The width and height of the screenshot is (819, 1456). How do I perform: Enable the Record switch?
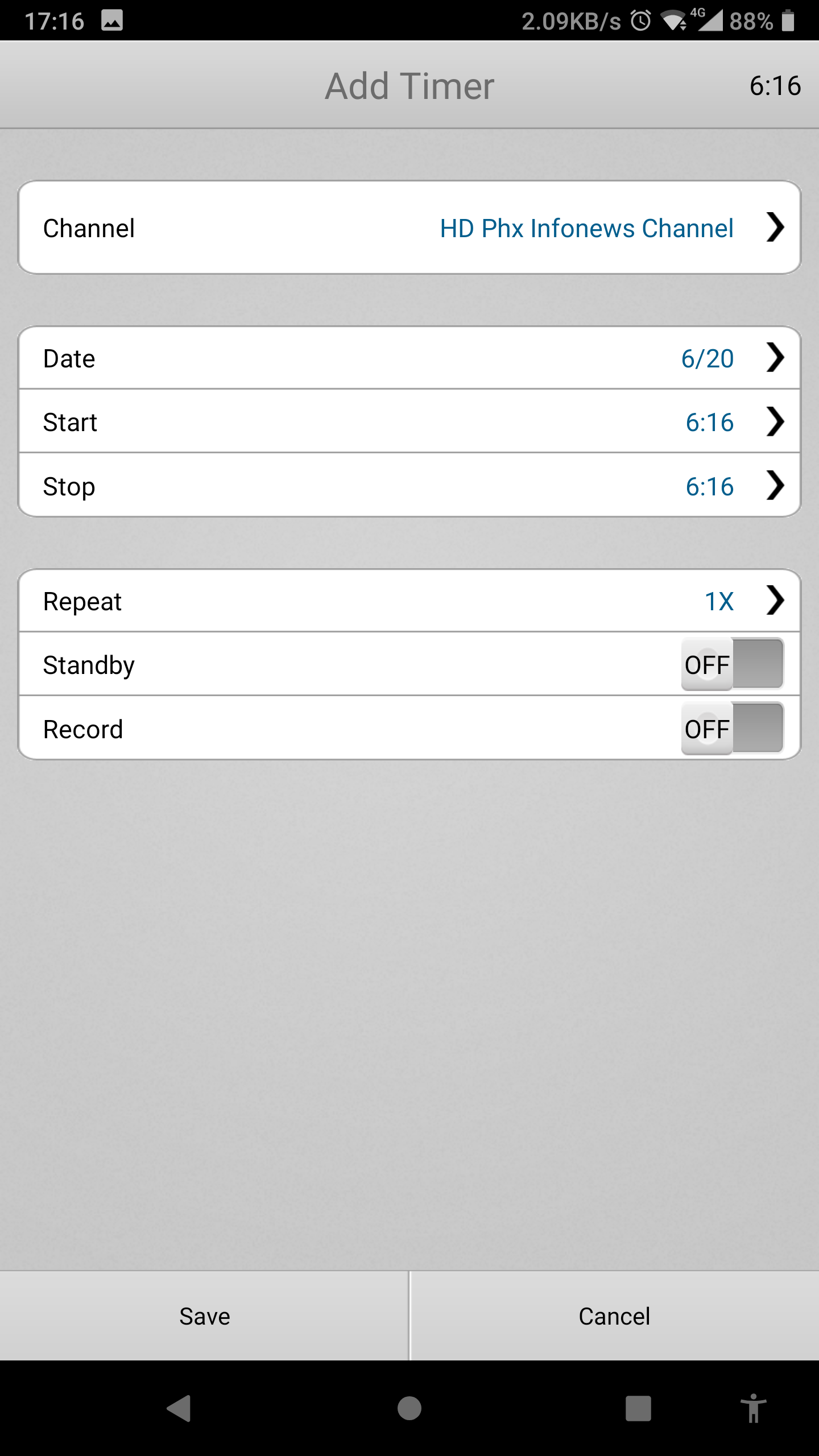(x=732, y=729)
